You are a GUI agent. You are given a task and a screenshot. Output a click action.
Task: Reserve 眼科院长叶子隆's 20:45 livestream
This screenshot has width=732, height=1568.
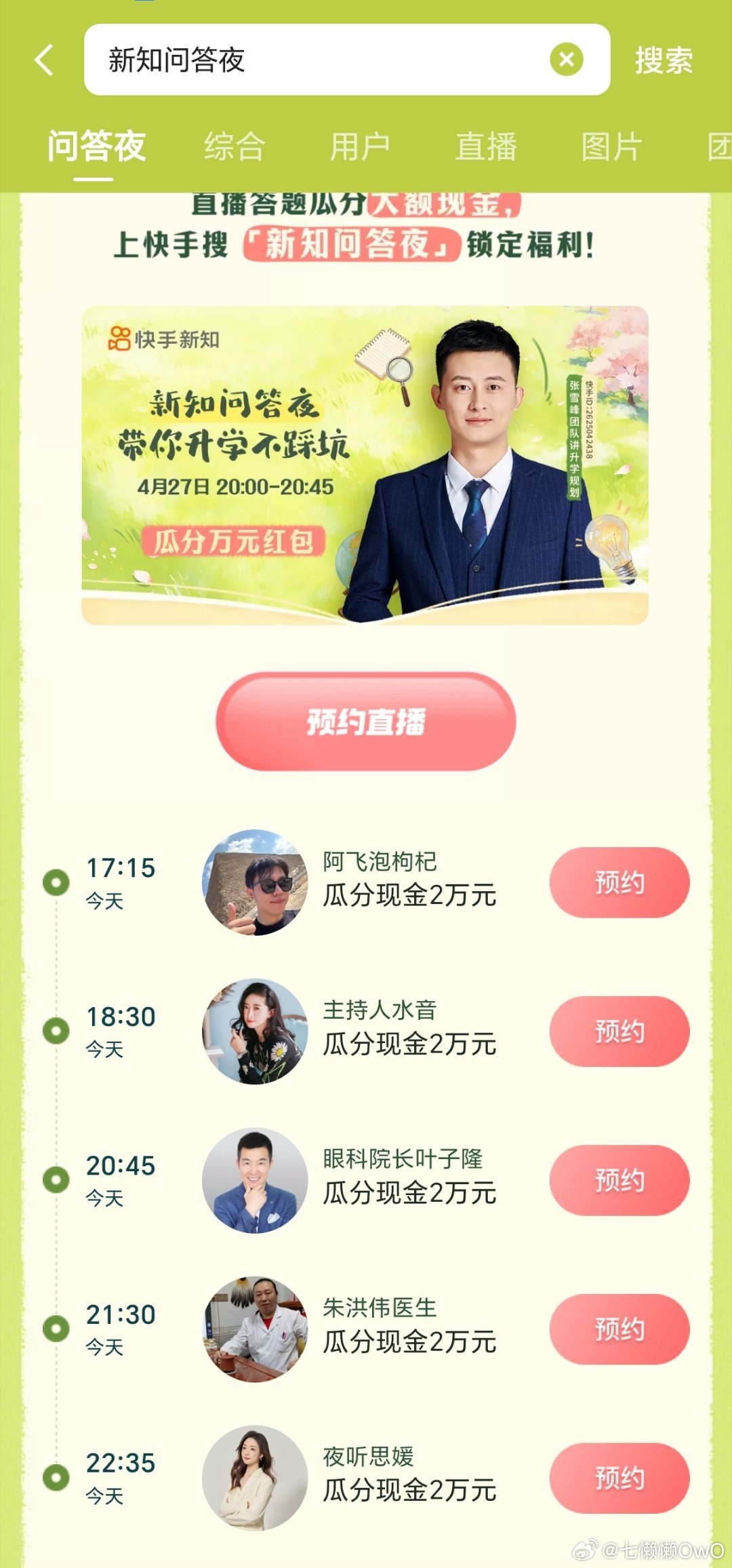(619, 1180)
